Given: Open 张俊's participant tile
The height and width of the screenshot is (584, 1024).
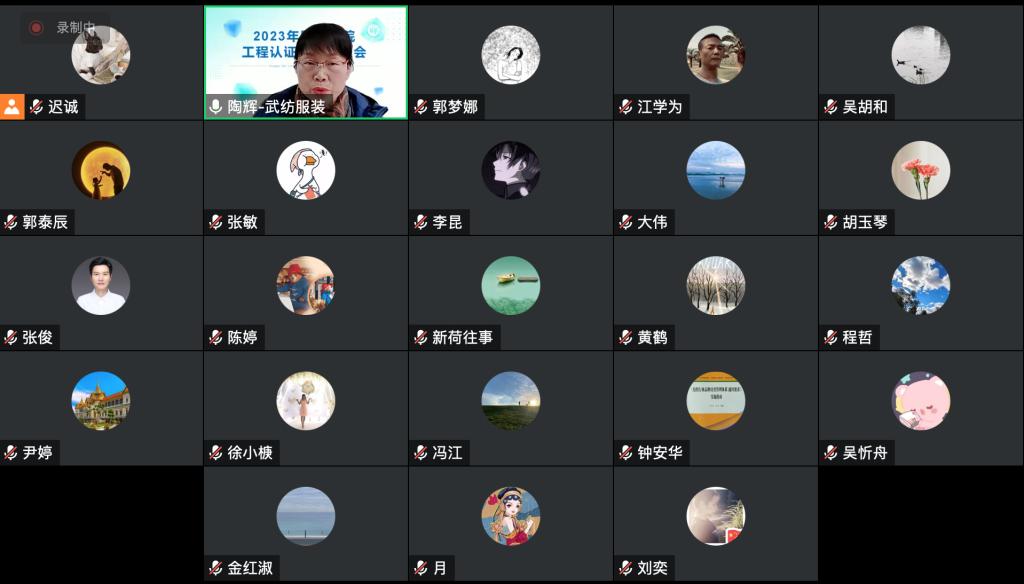Looking at the screenshot, I should point(100,292).
